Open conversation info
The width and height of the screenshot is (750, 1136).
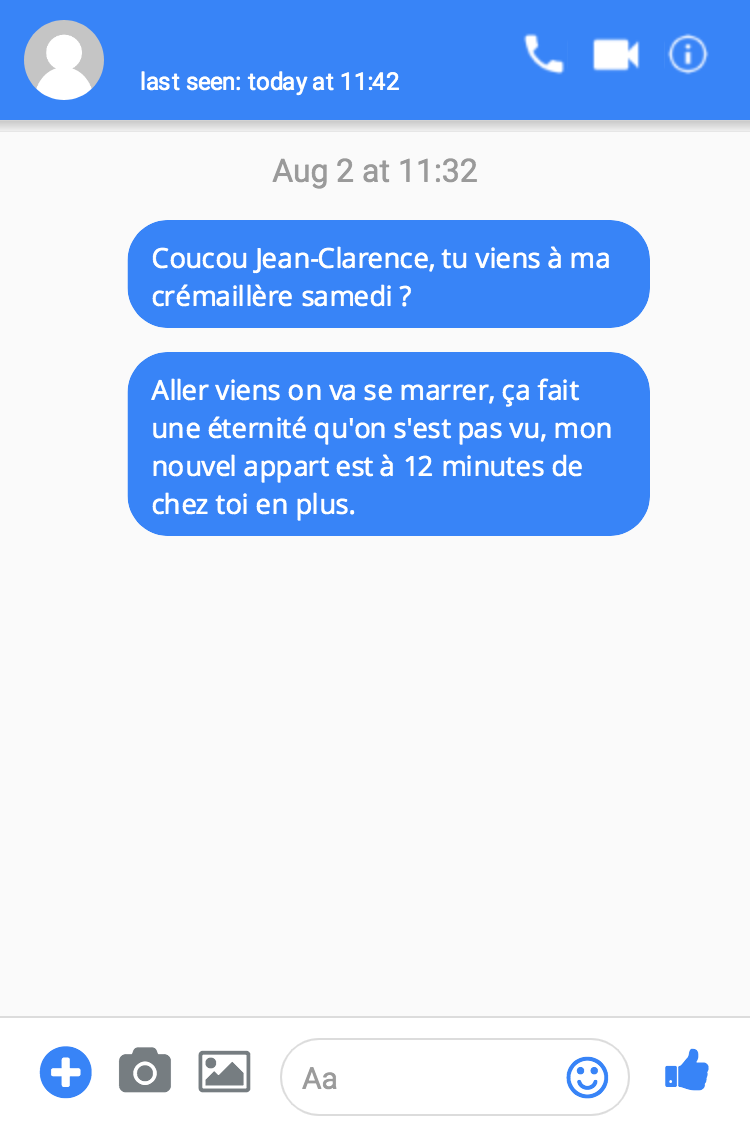click(688, 55)
